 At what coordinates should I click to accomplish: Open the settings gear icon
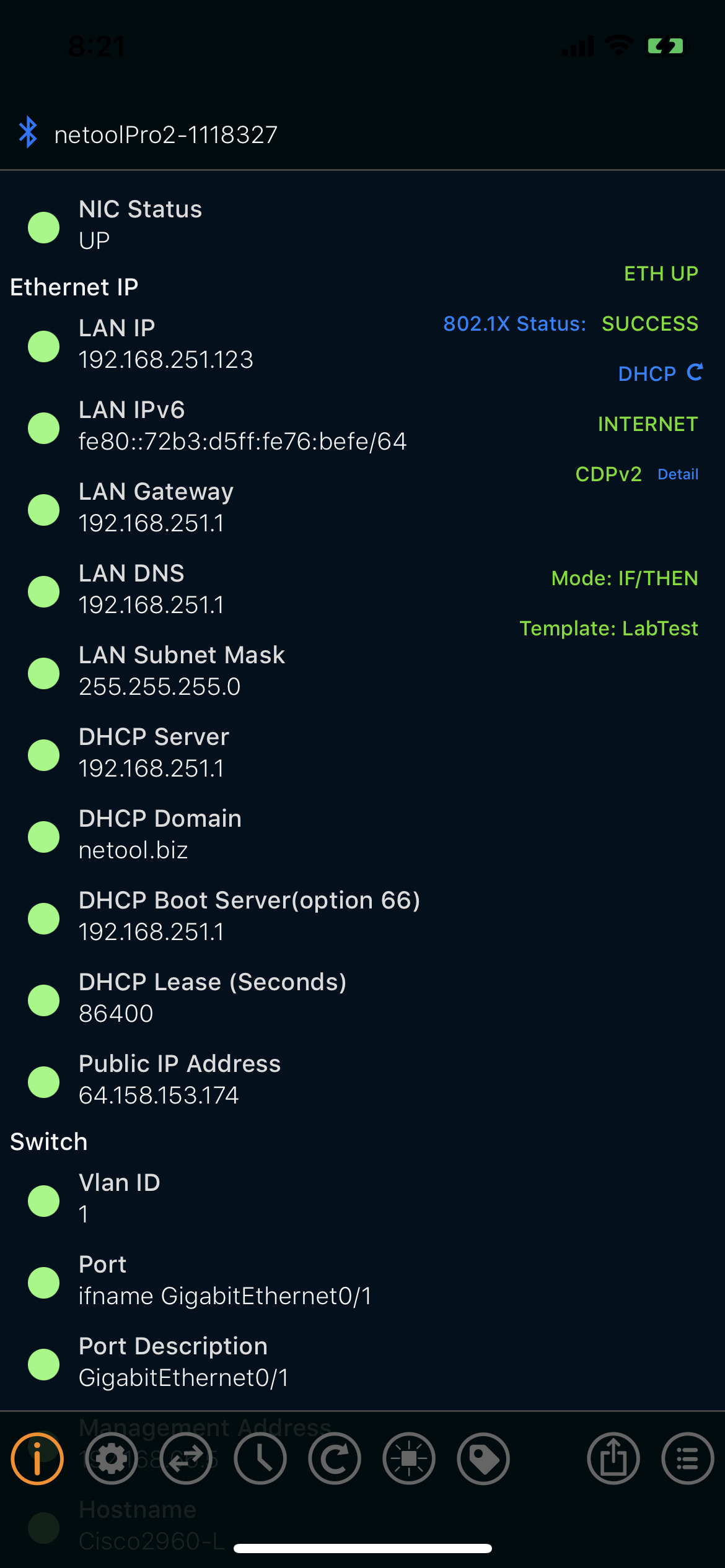click(x=111, y=1458)
